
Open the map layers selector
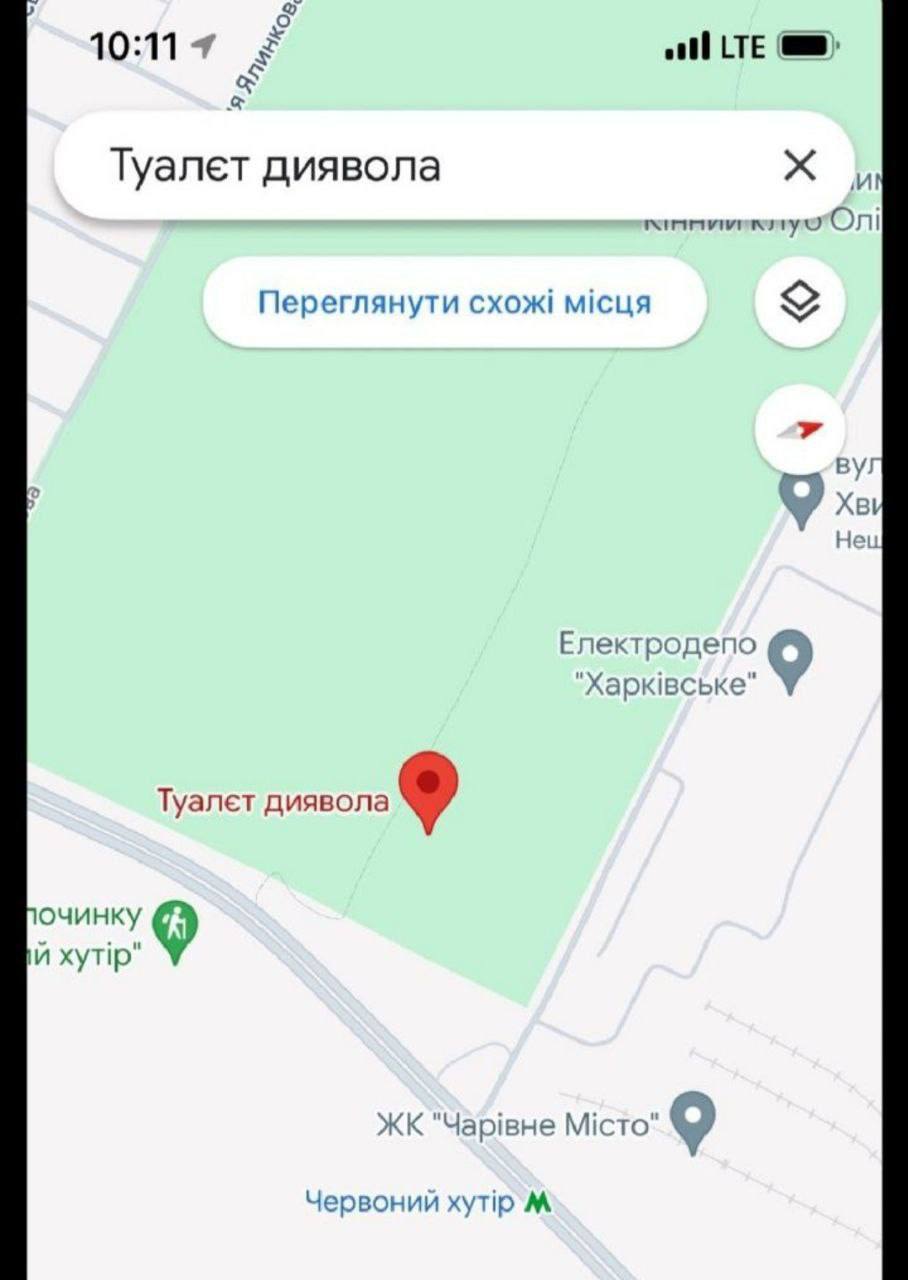pyautogui.click(x=800, y=301)
